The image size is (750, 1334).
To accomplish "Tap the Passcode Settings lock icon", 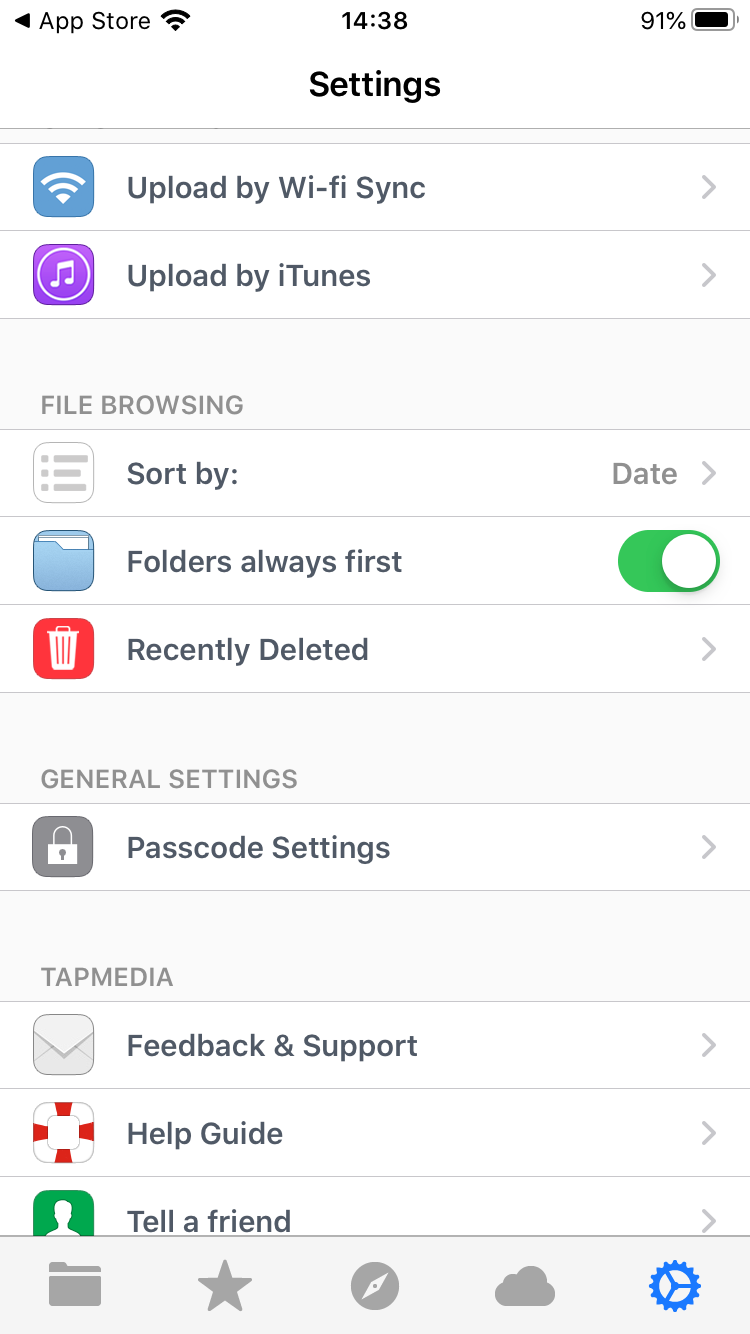I will (x=63, y=847).
